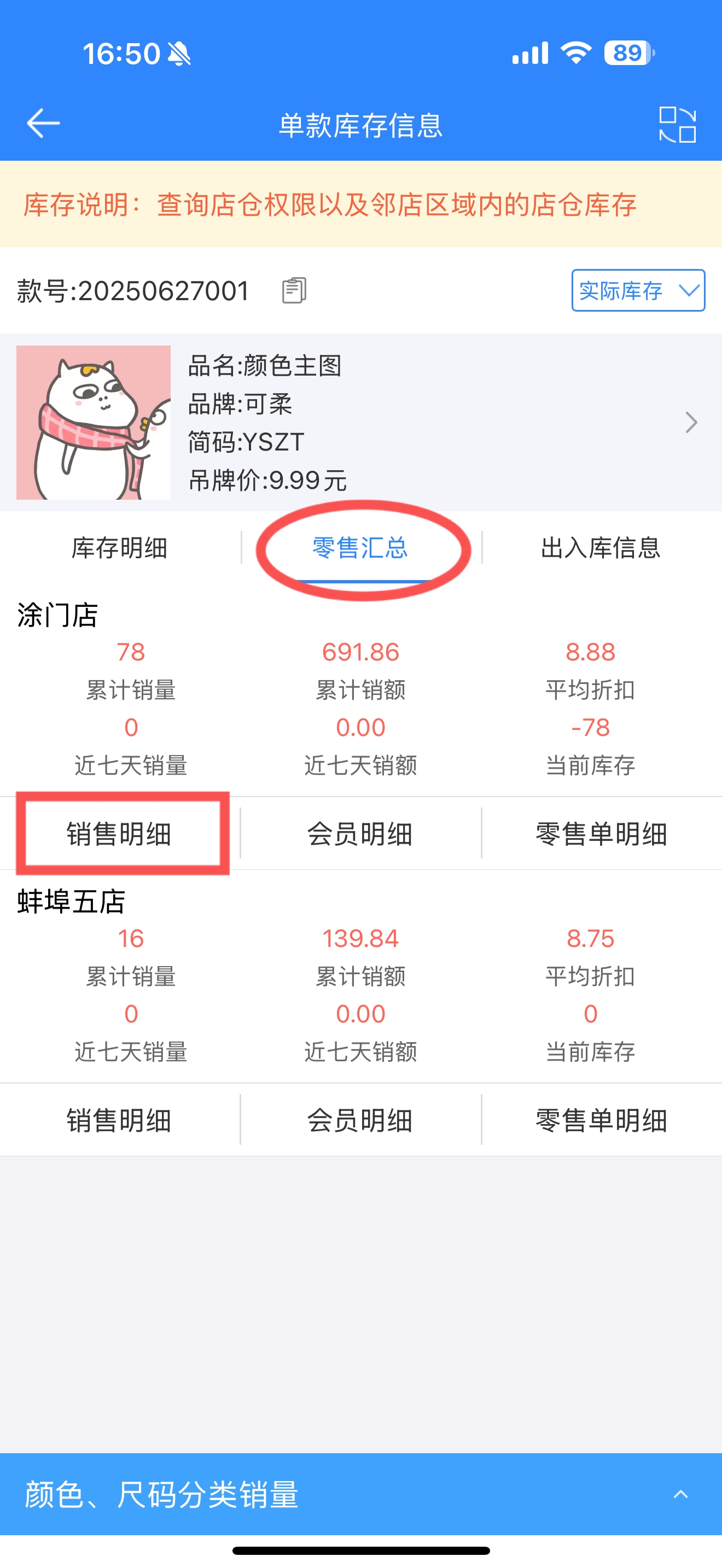
Task: View 会员明细 for 涂门店
Action: click(x=360, y=833)
